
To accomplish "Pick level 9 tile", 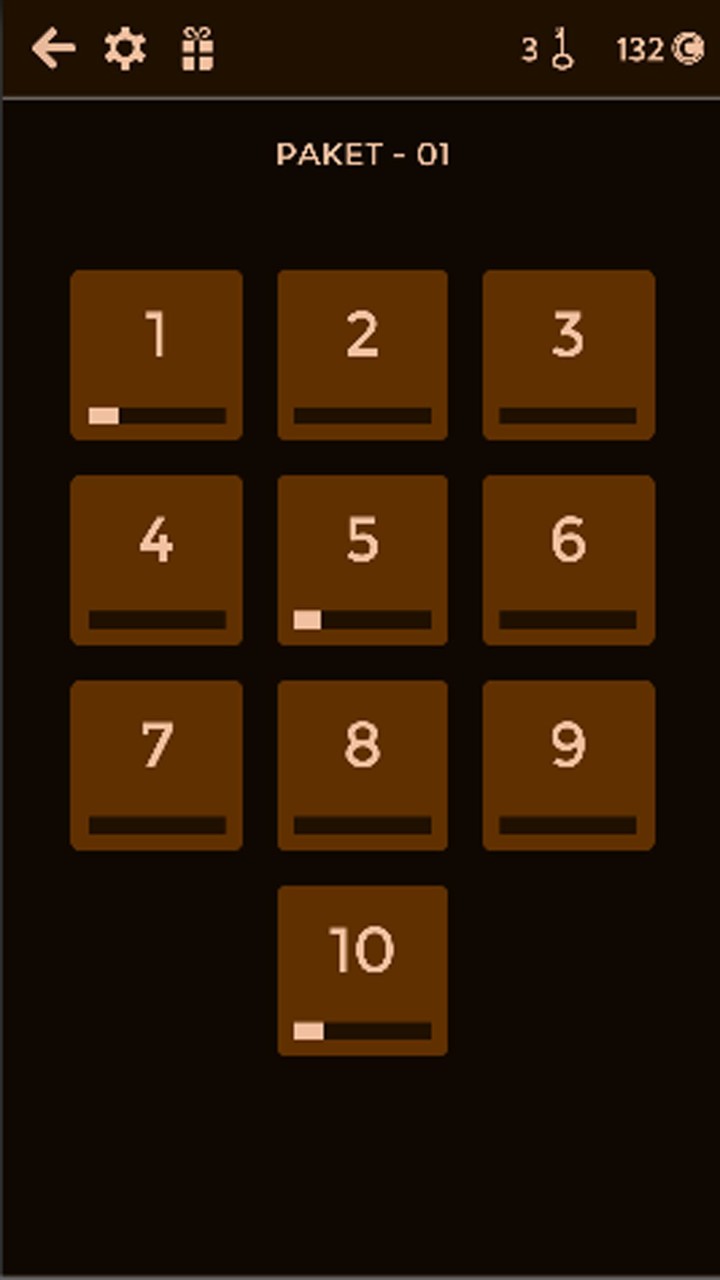I will coord(568,765).
